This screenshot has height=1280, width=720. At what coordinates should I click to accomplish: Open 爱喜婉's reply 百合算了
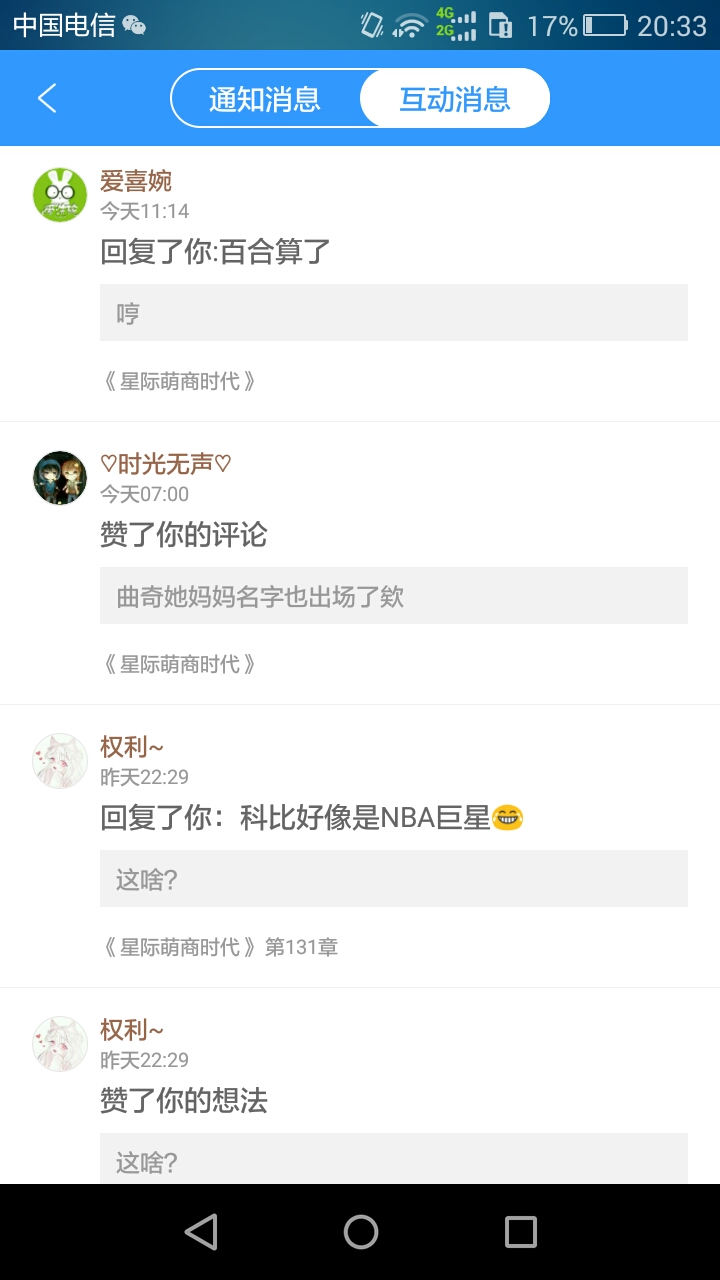tap(215, 252)
